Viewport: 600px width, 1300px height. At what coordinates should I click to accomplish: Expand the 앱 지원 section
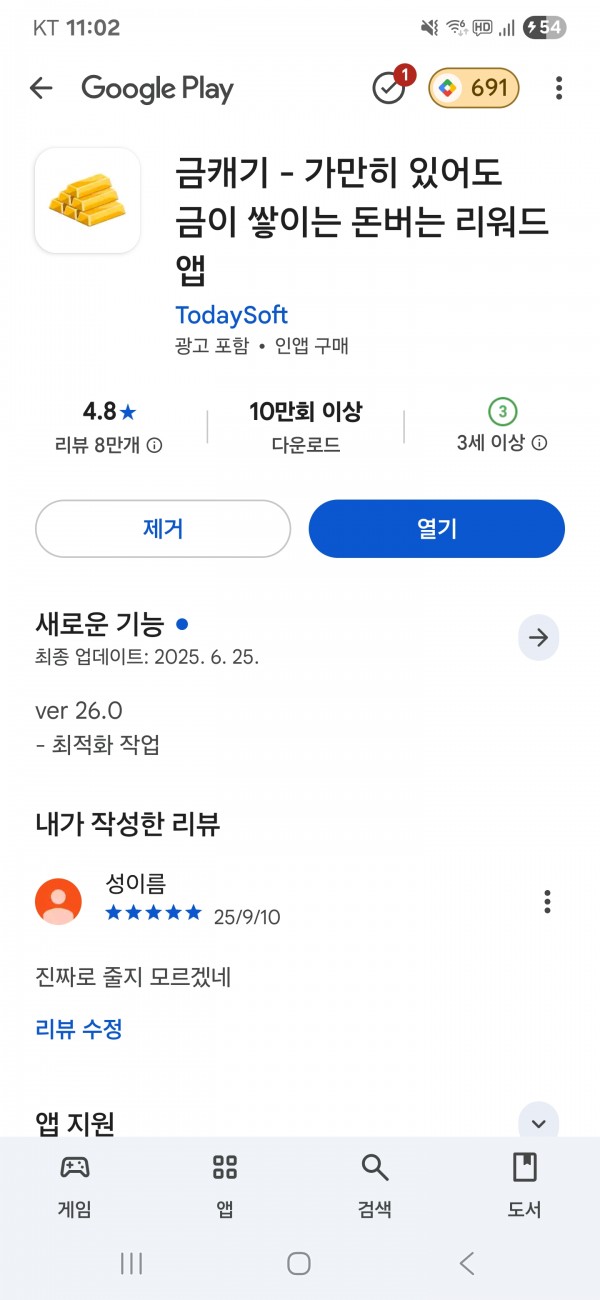539,1123
